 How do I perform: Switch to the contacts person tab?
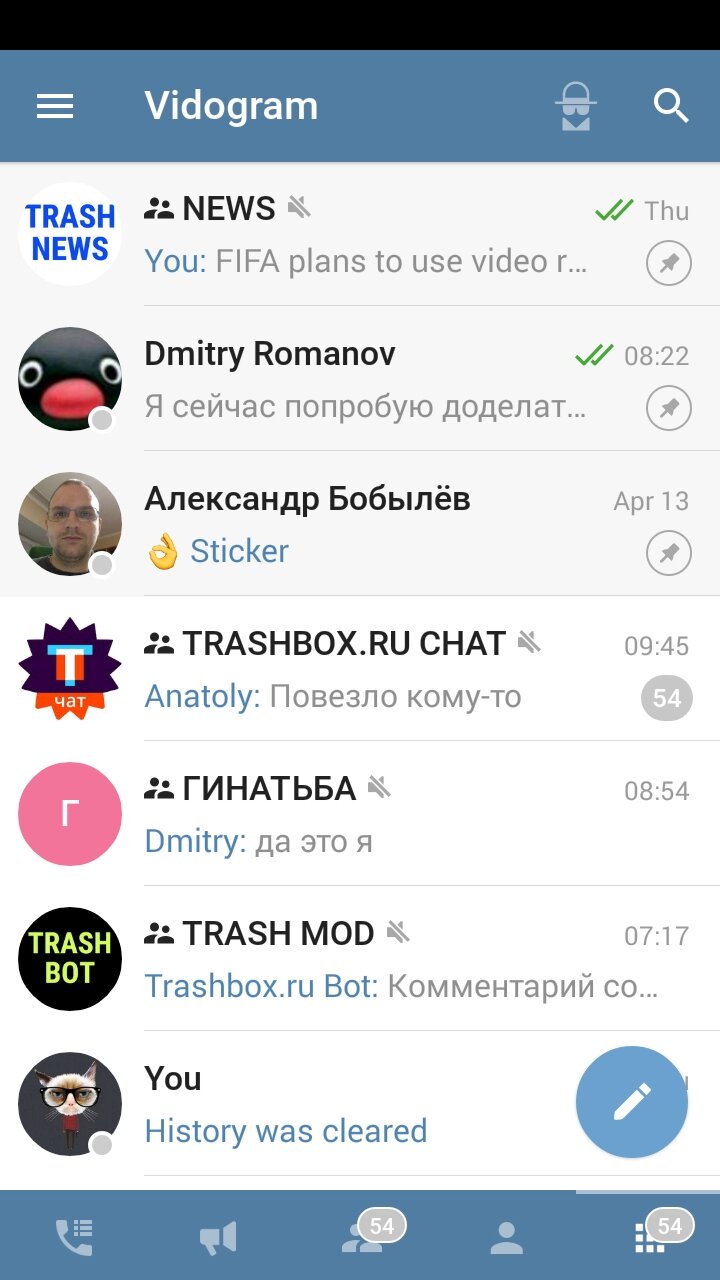506,1238
